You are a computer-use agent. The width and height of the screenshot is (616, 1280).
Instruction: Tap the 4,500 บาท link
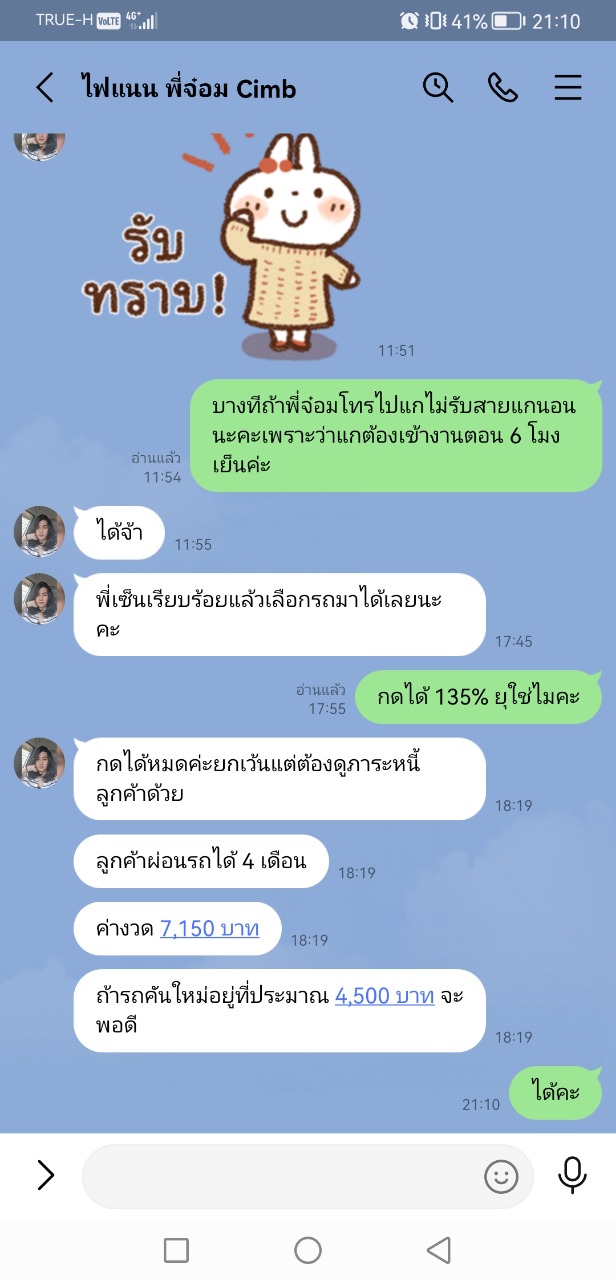coord(384,996)
